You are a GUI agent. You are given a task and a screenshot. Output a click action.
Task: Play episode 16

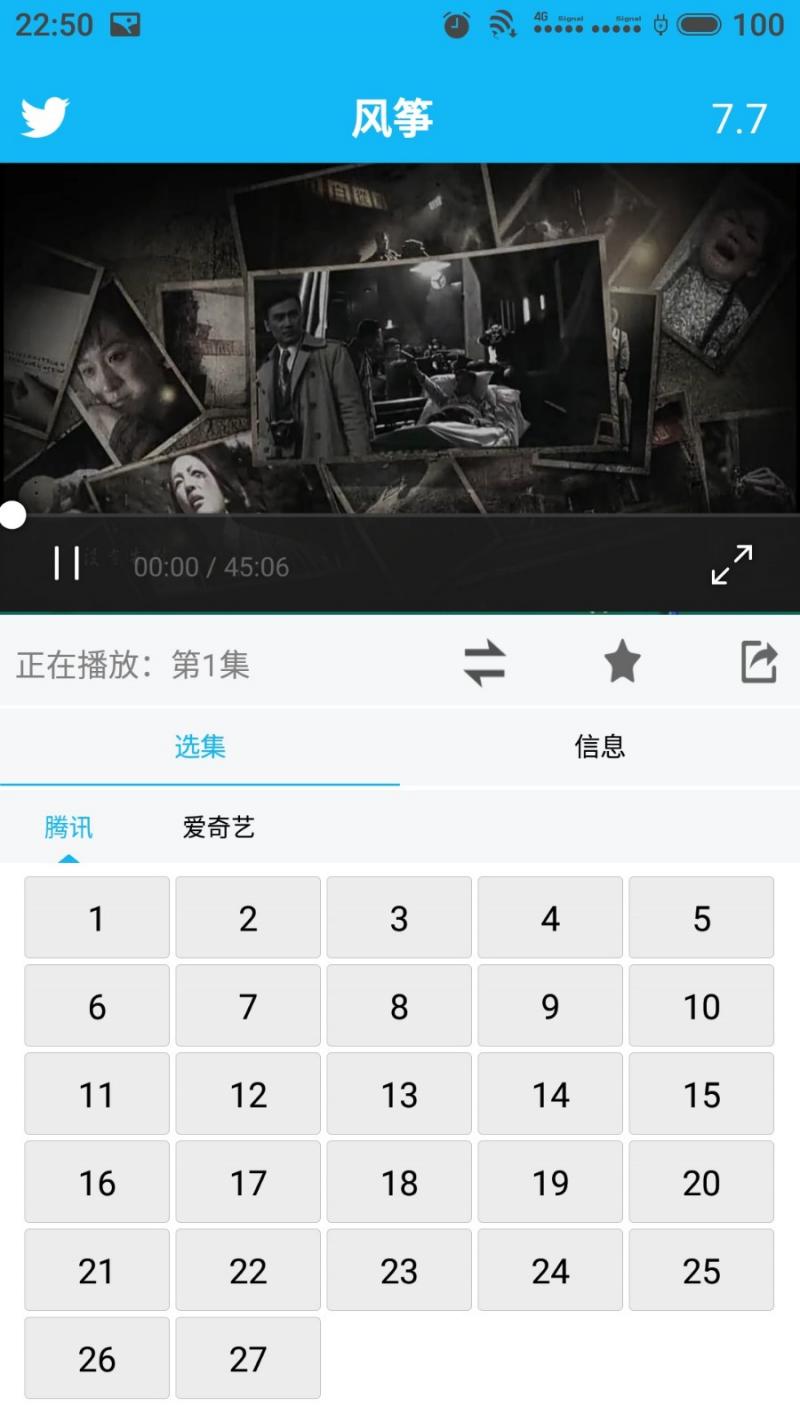pyautogui.click(x=97, y=1182)
